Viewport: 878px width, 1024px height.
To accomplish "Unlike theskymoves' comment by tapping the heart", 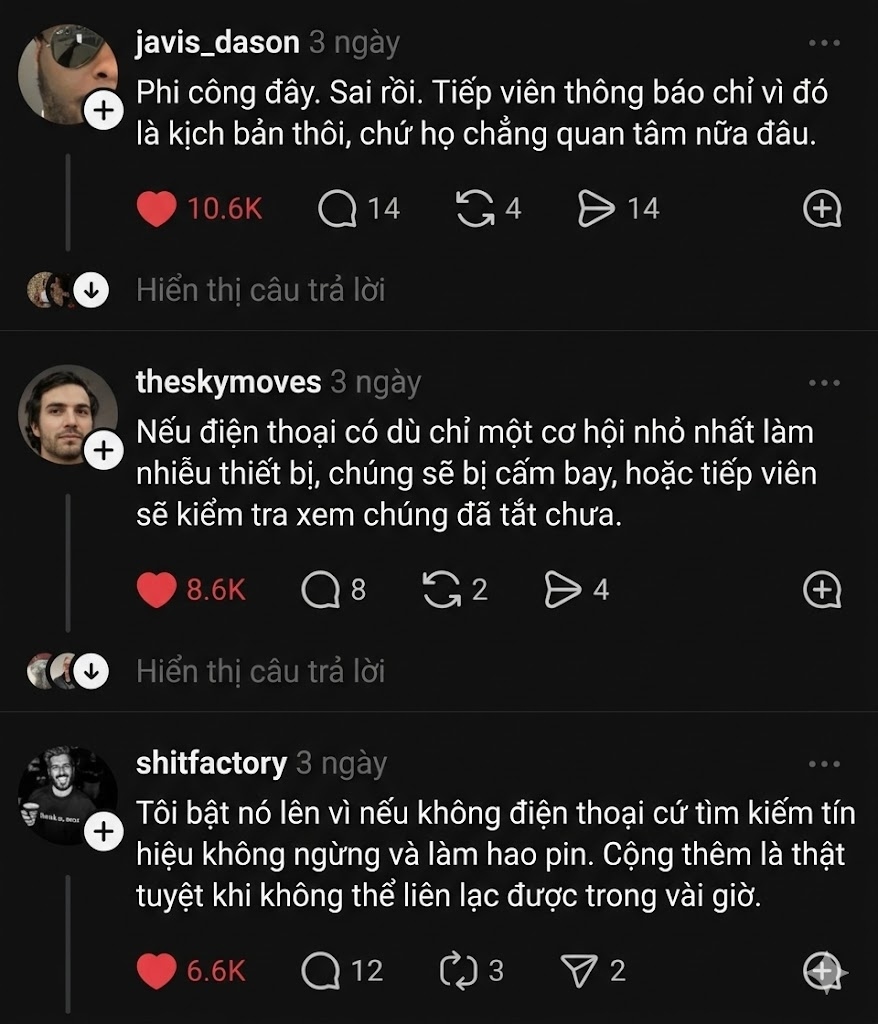I will [x=158, y=590].
